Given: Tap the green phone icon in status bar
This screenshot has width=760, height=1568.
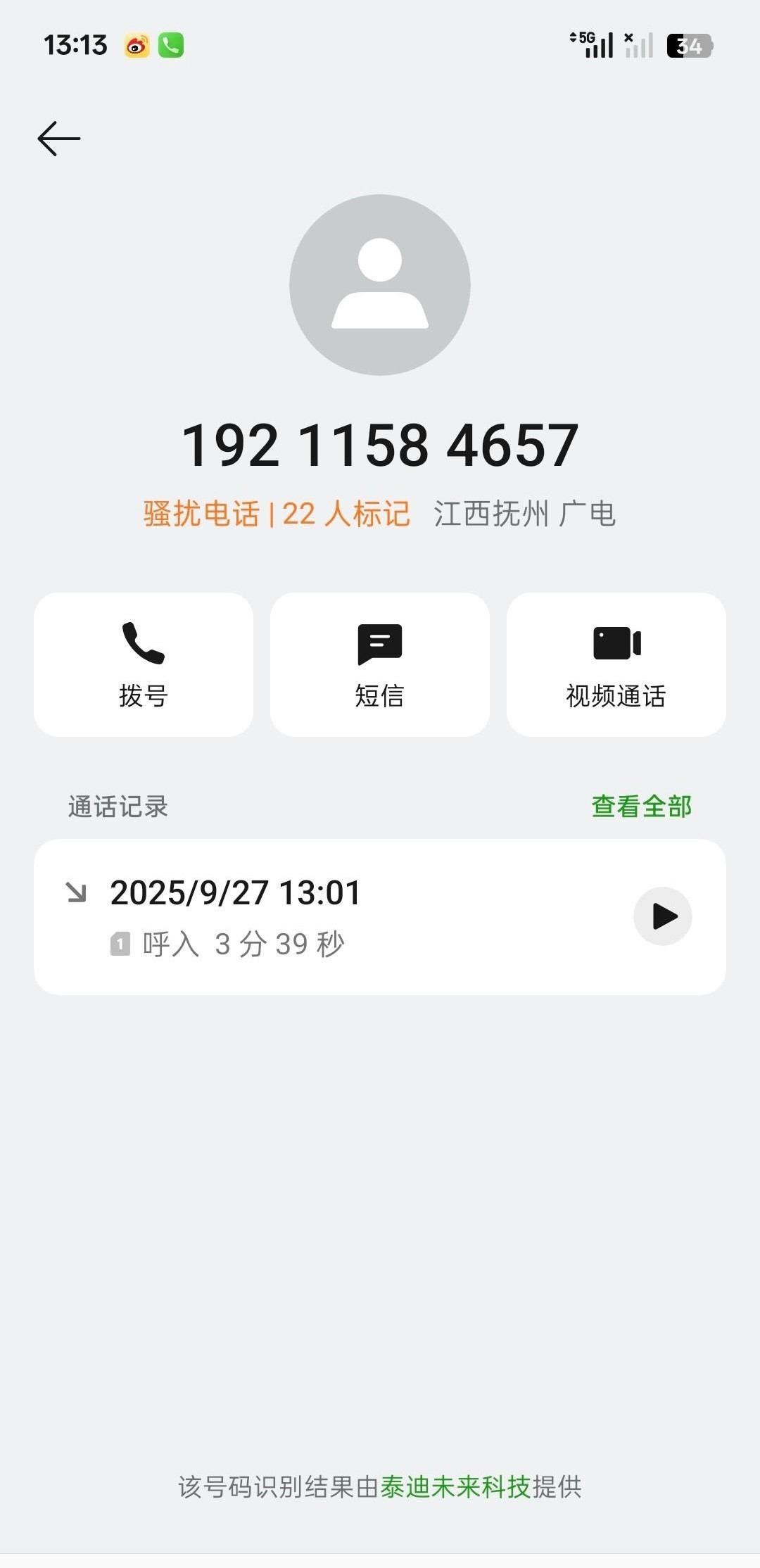Looking at the screenshot, I should click(171, 44).
